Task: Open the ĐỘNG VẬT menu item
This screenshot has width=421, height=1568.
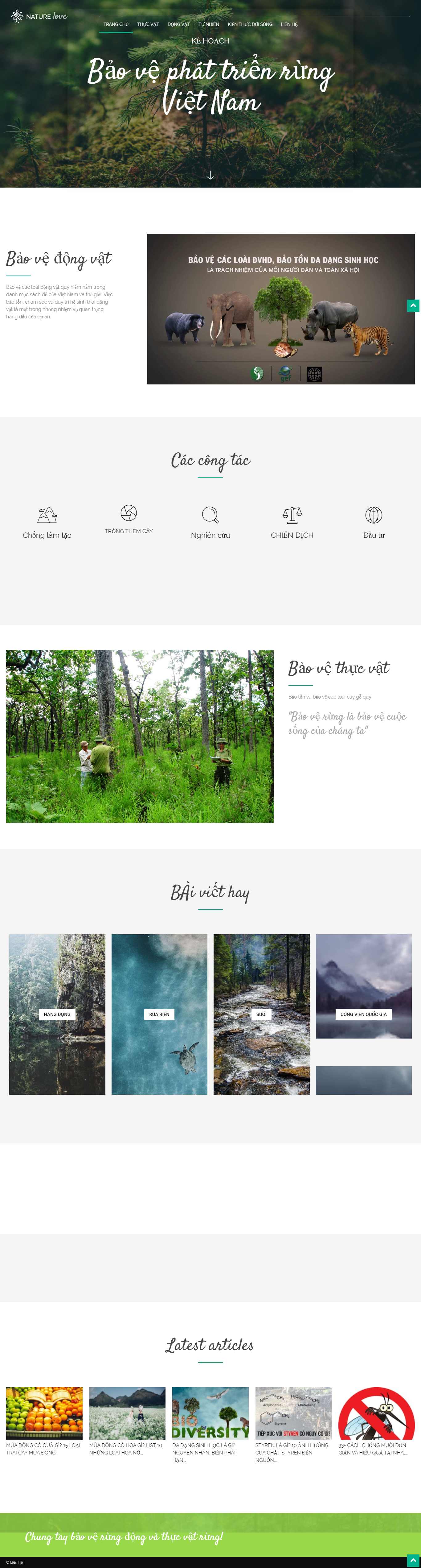Action: (178, 24)
